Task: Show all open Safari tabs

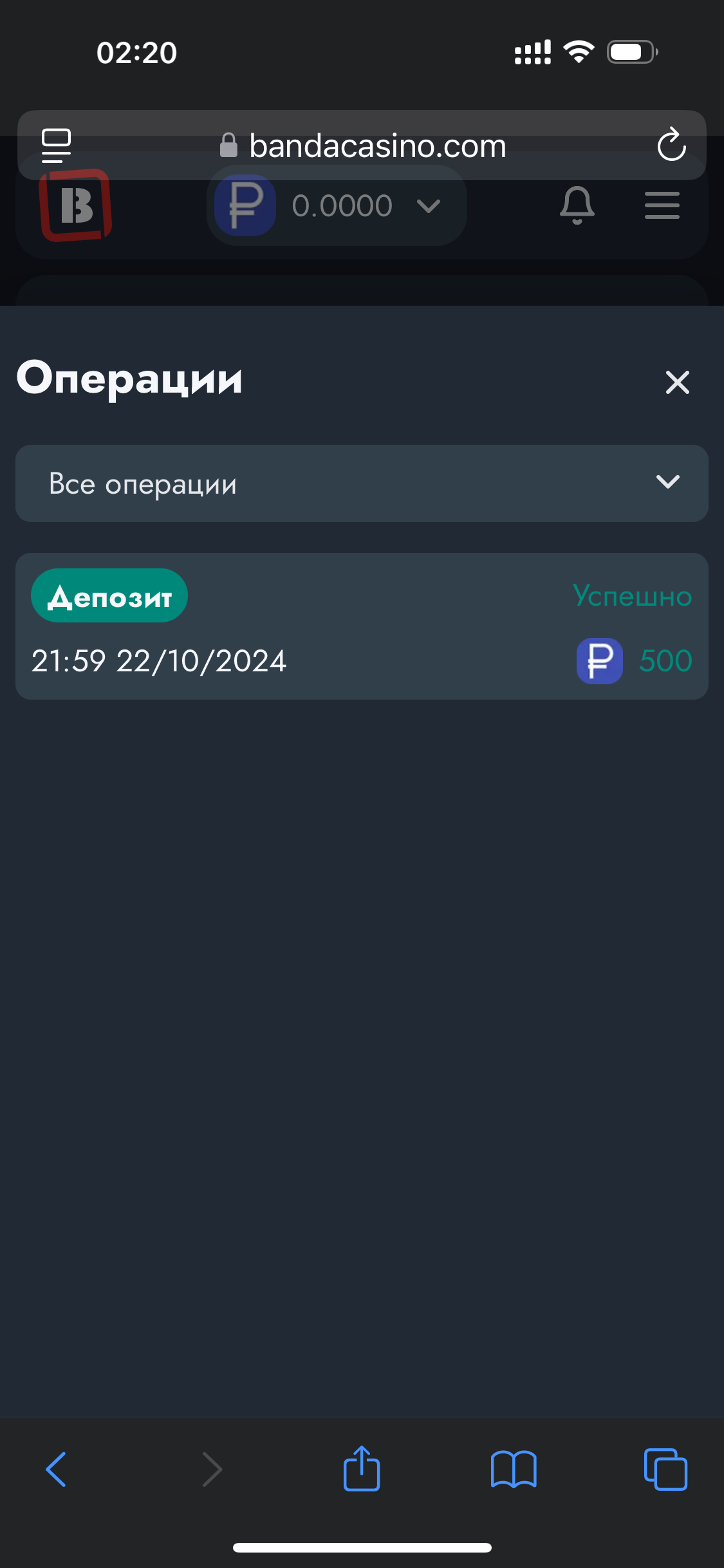Action: 665,1469
